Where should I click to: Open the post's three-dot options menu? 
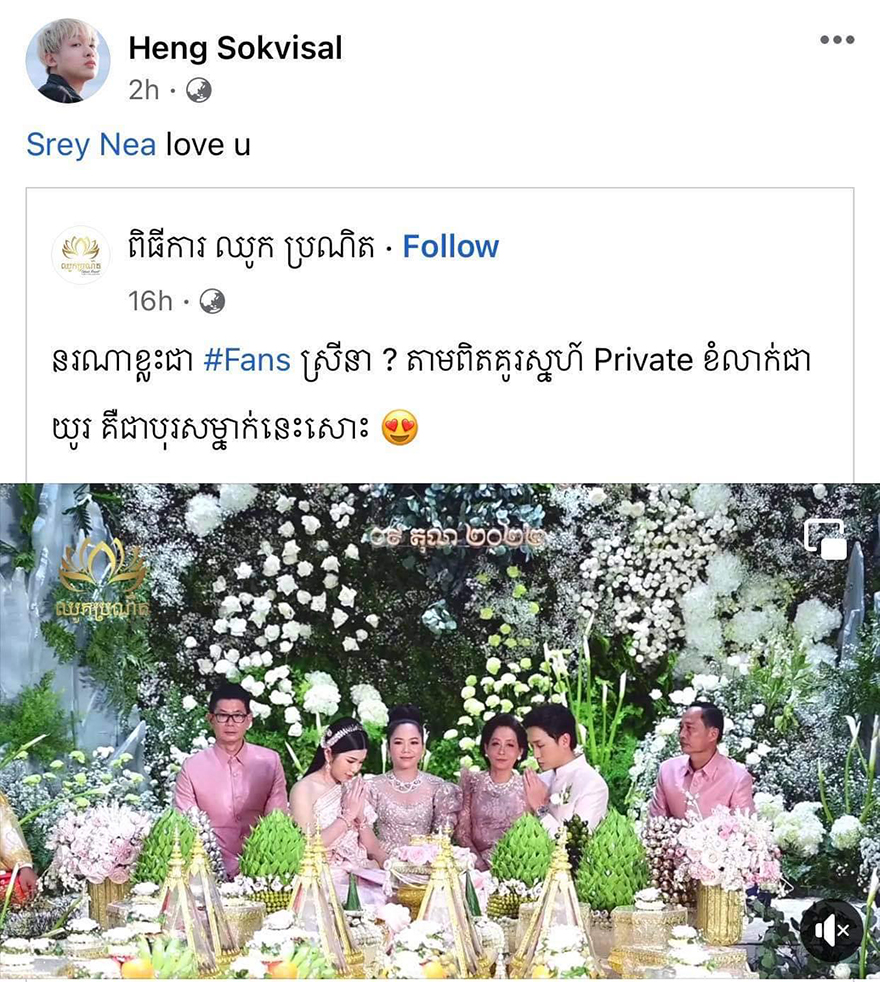click(x=837, y=40)
